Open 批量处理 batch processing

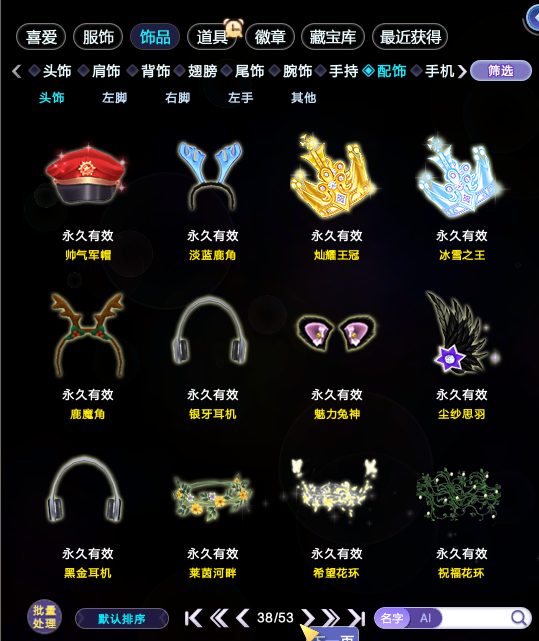[44, 617]
